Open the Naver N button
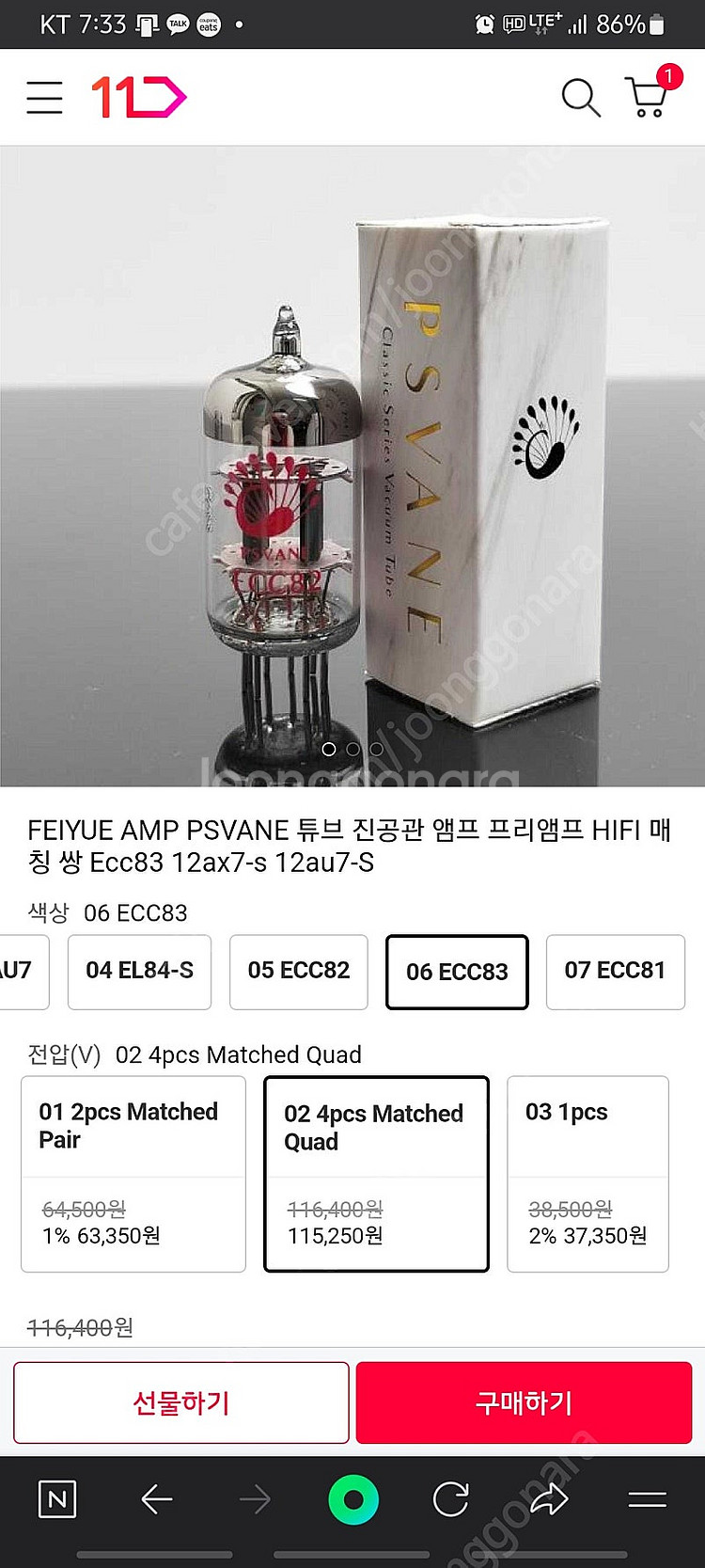Viewport: 705px width, 1568px height. 57,1499
